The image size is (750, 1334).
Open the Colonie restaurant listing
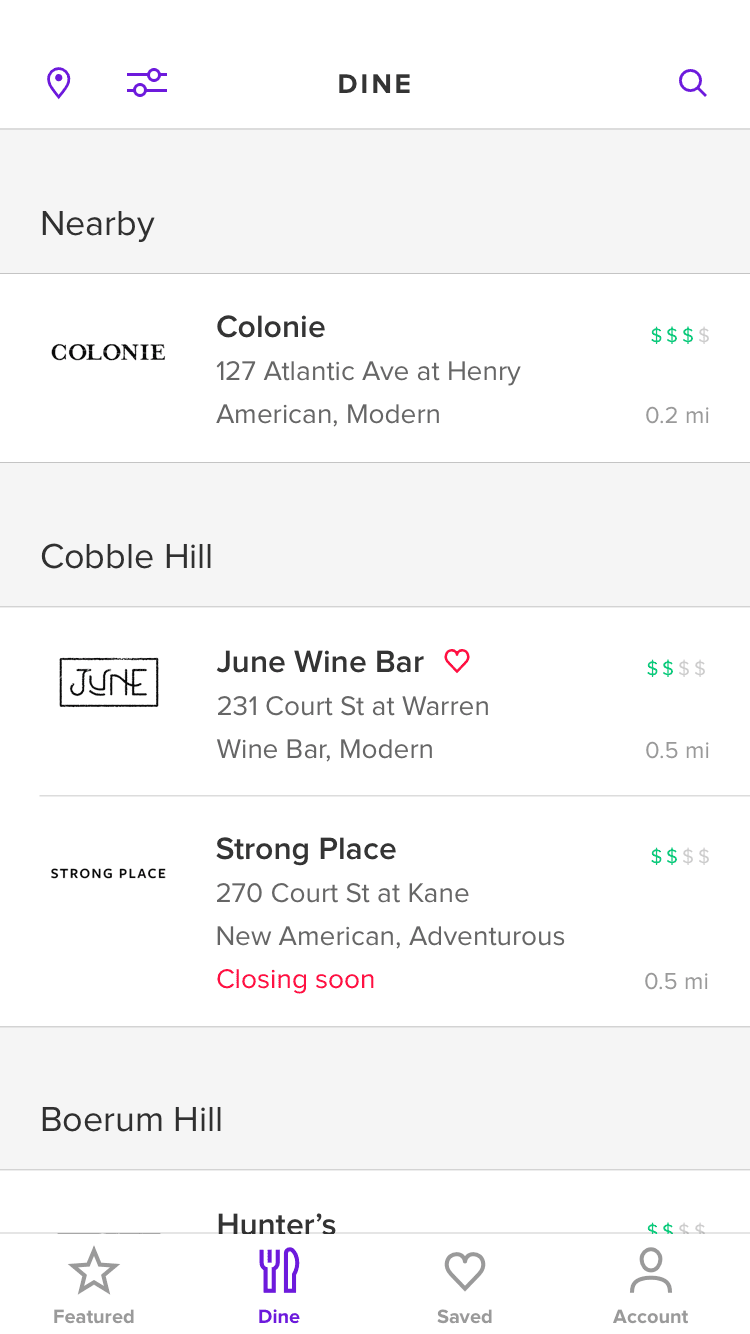(x=375, y=369)
